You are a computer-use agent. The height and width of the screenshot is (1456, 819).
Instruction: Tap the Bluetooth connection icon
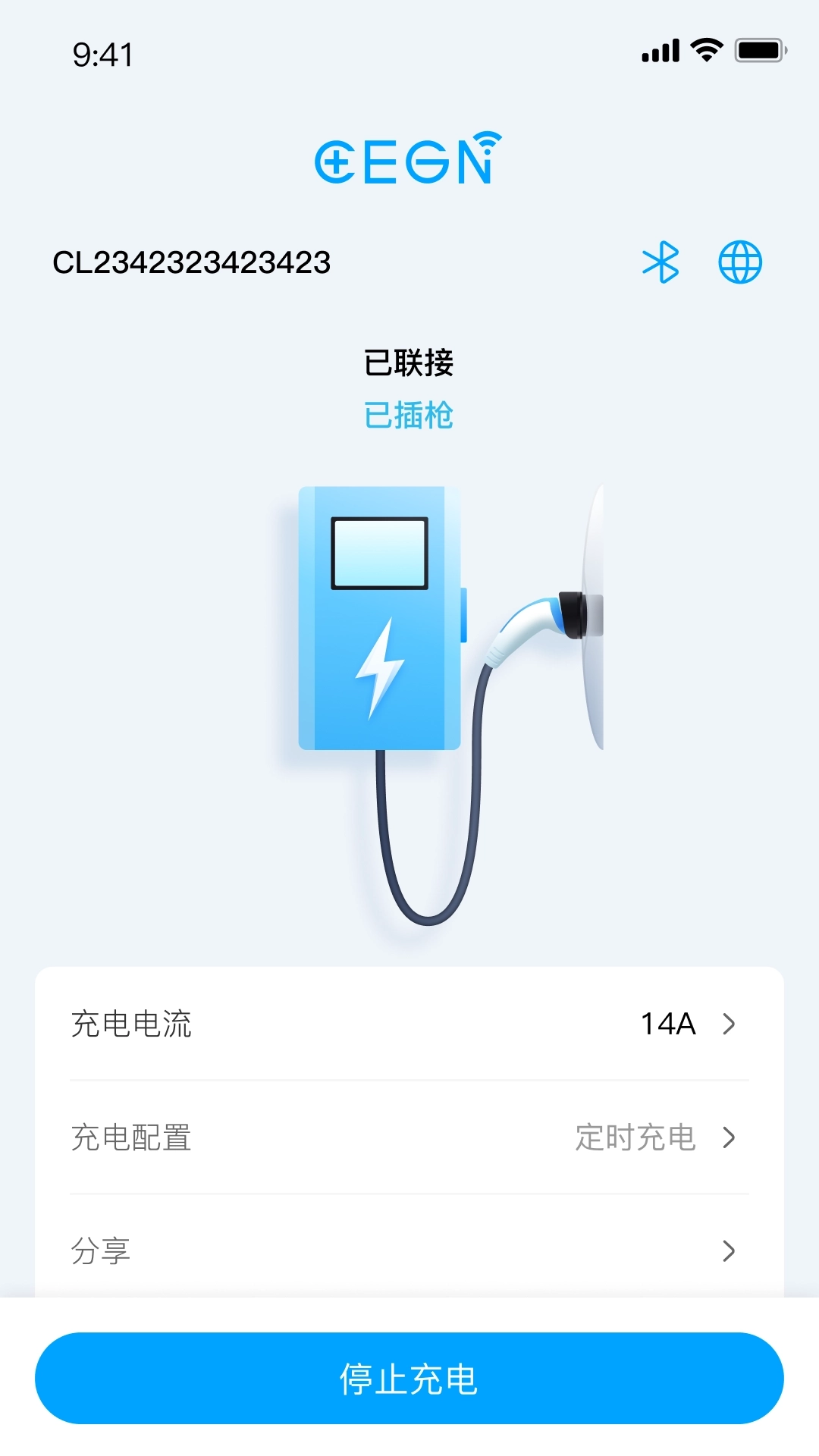(659, 261)
